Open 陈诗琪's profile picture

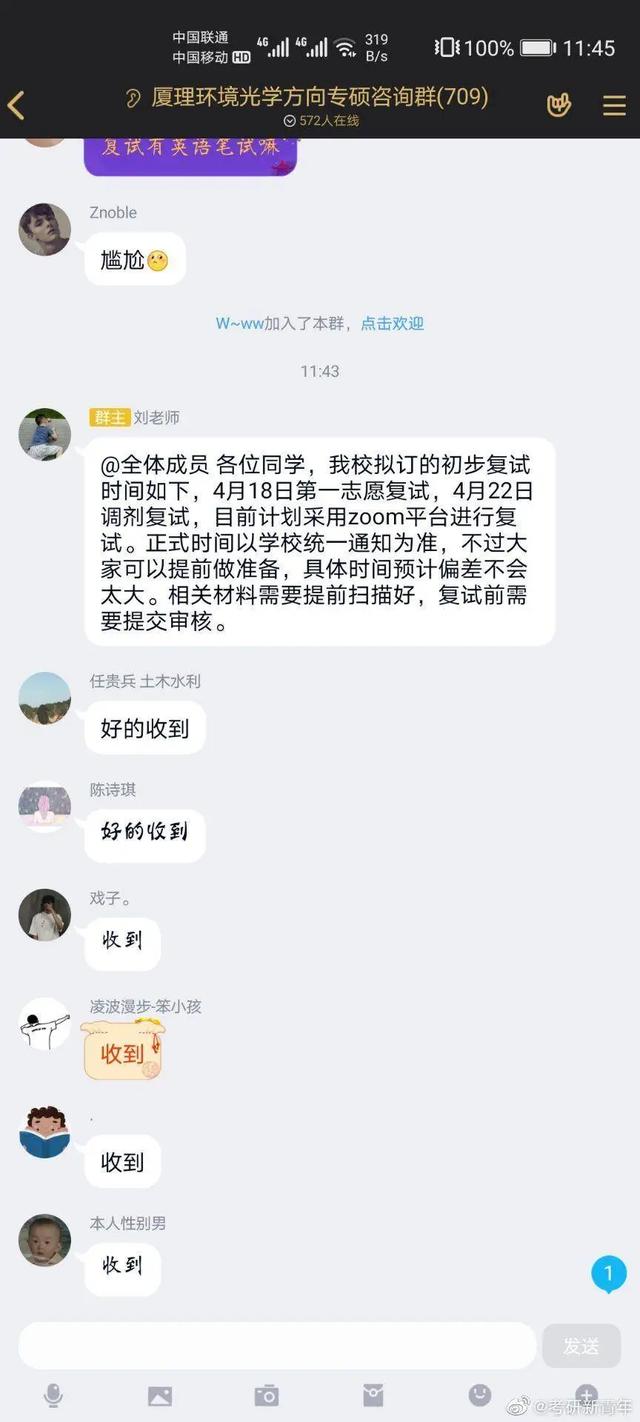tap(45, 806)
